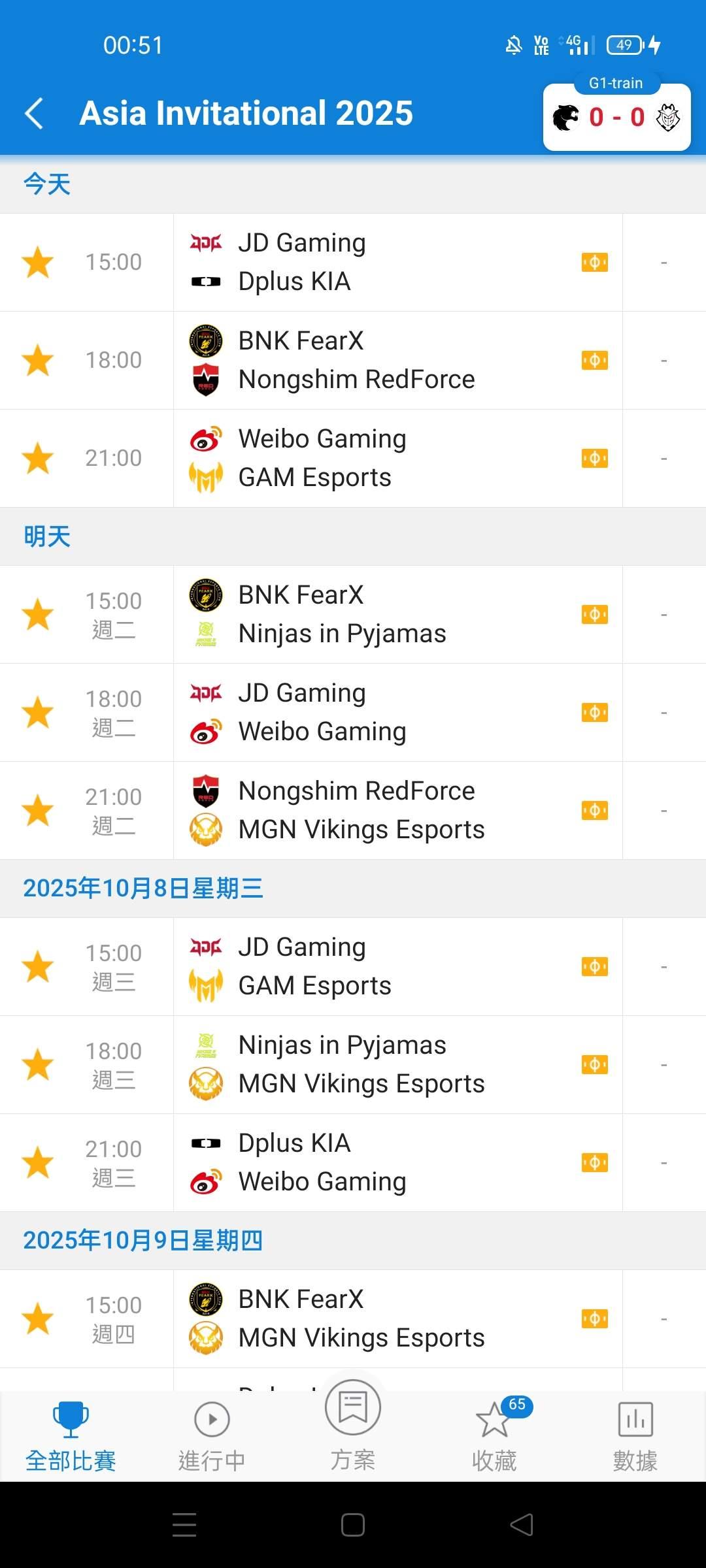This screenshot has width=706, height=1568.
Task: Remove star from JD Gaming vs Weibo Gaming
Action: (38, 712)
